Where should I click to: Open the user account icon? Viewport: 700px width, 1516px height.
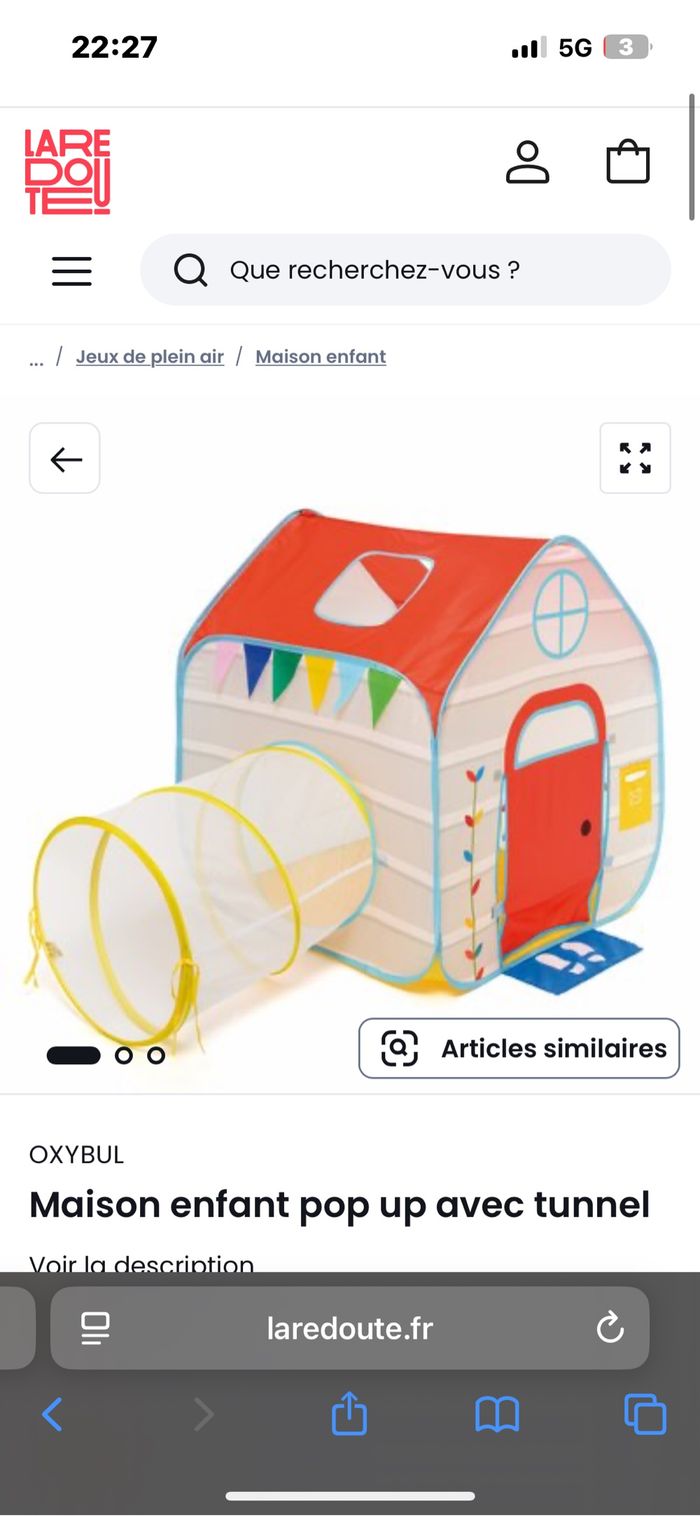527,163
